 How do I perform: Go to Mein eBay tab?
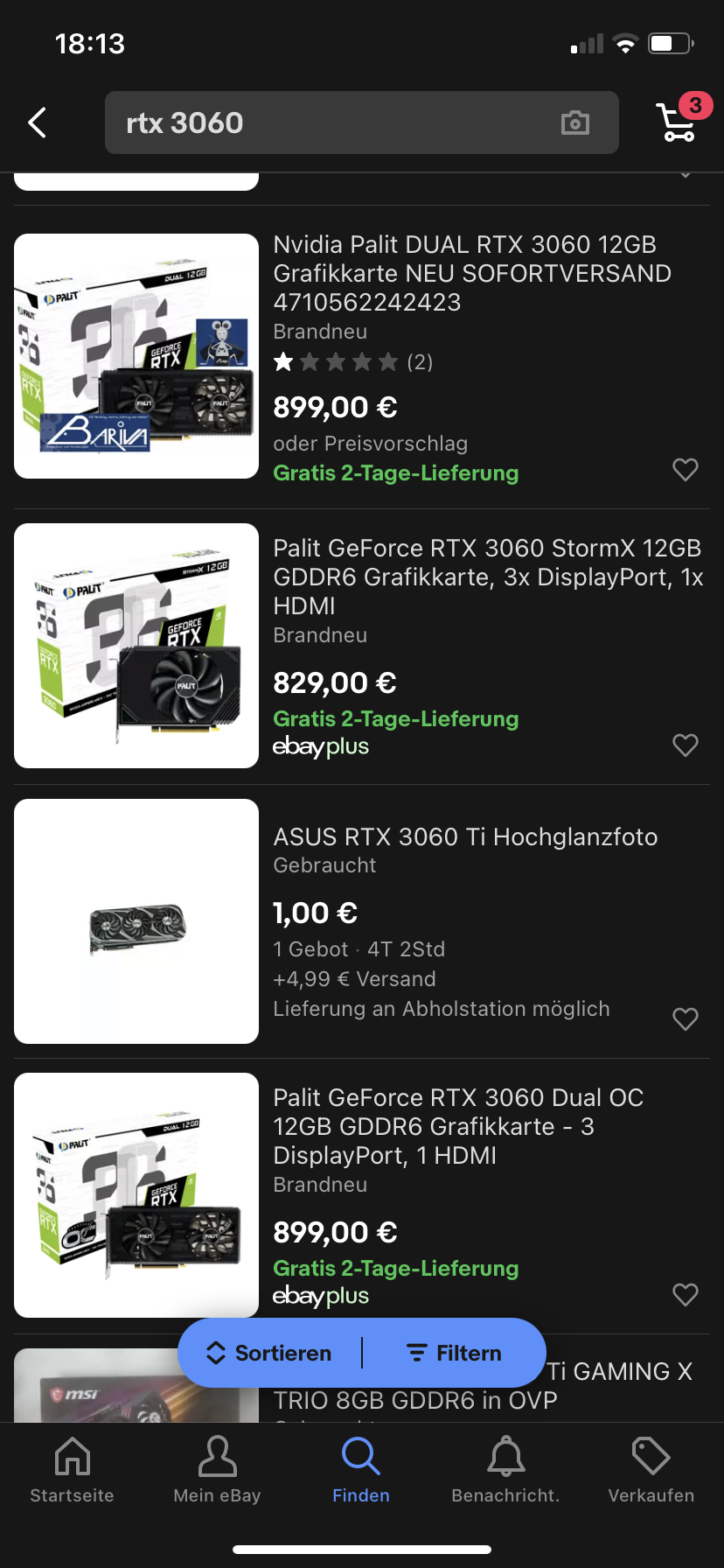[217, 1471]
